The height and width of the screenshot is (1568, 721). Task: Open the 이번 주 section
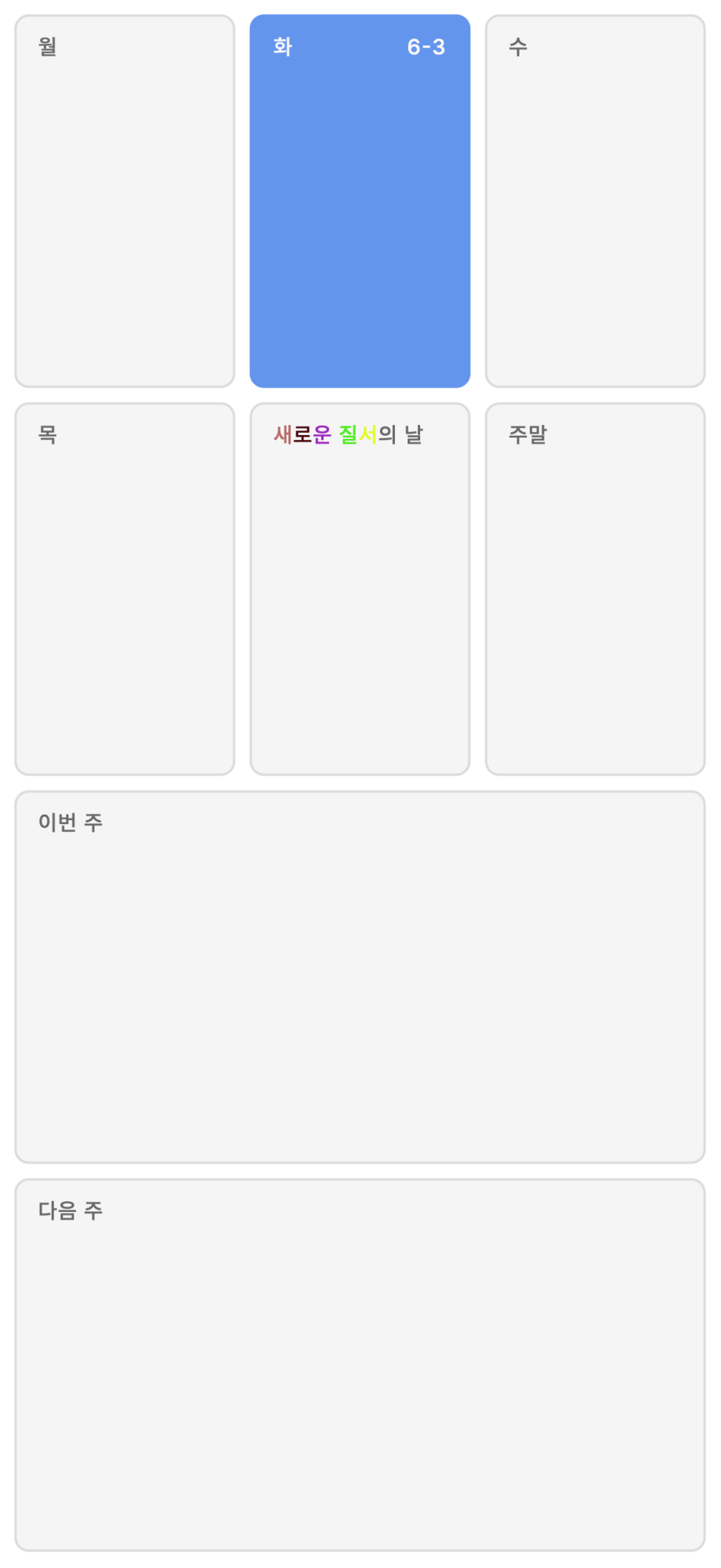click(360, 977)
